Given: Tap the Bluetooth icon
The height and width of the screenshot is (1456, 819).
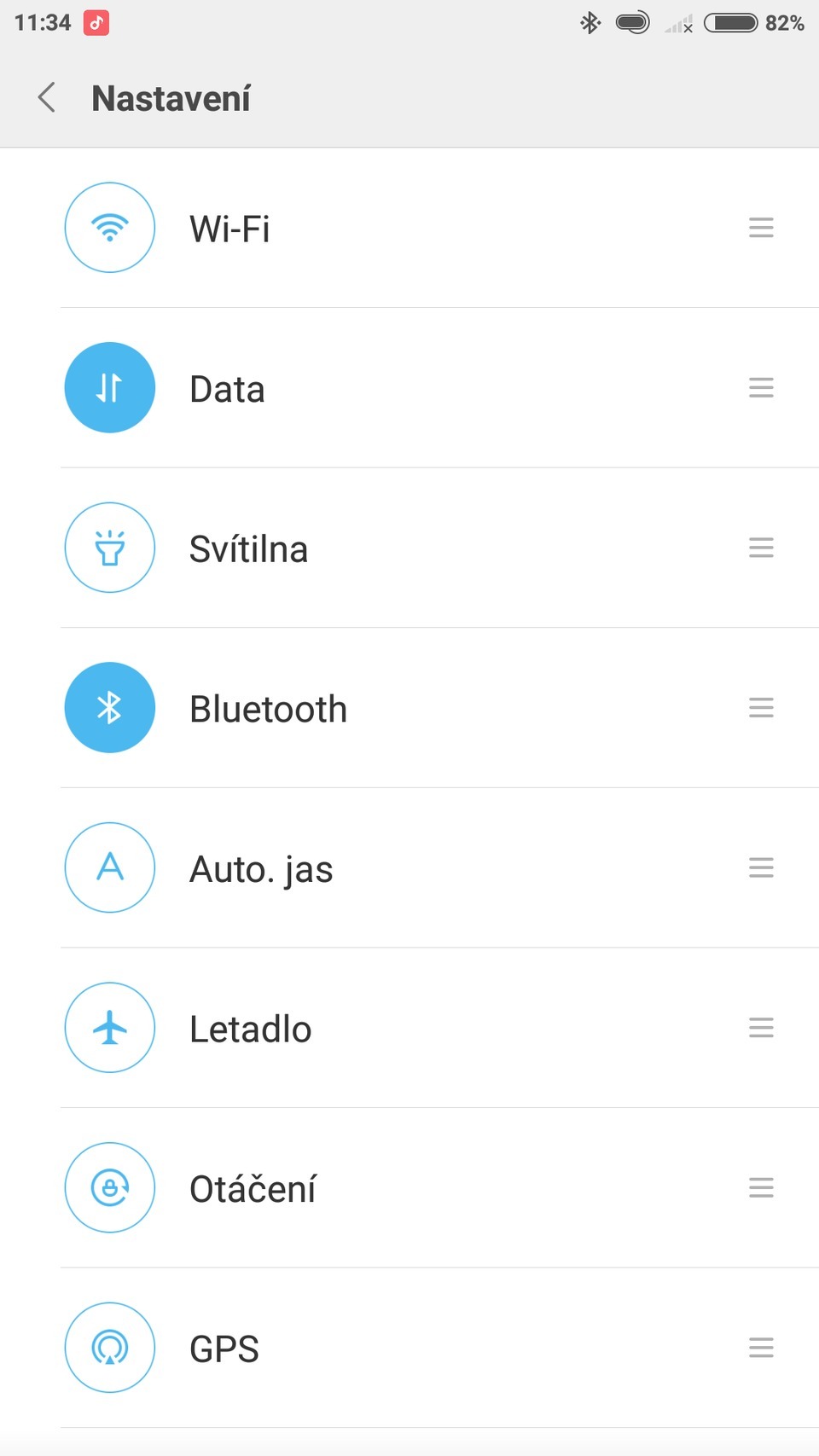Looking at the screenshot, I should (x=109, y=707).
